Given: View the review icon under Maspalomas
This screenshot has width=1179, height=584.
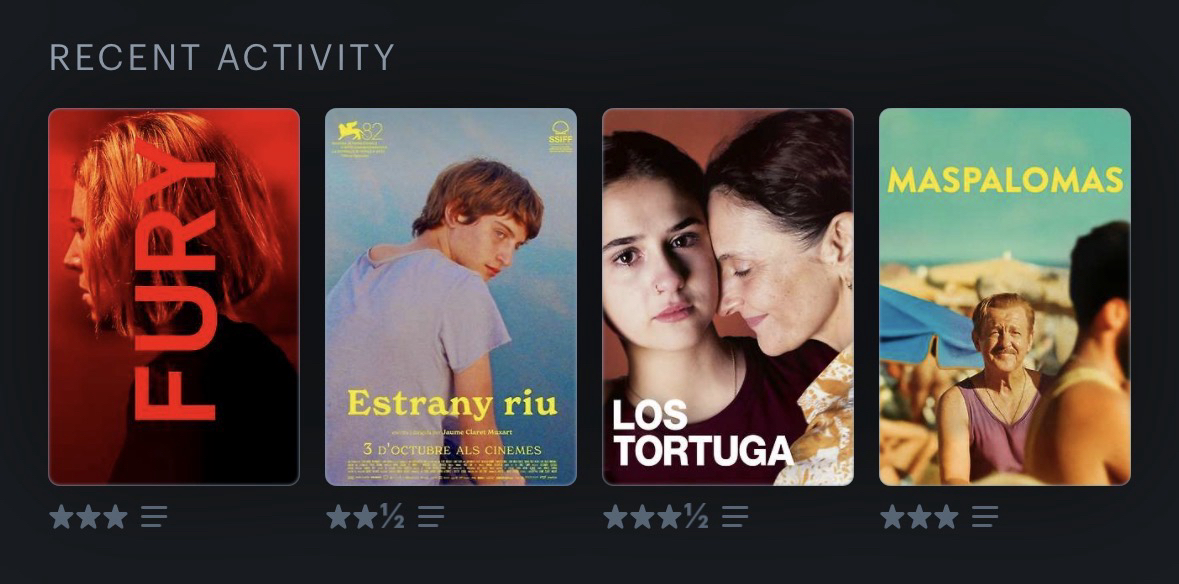Looking at the screenshot, I should point(985,517).
